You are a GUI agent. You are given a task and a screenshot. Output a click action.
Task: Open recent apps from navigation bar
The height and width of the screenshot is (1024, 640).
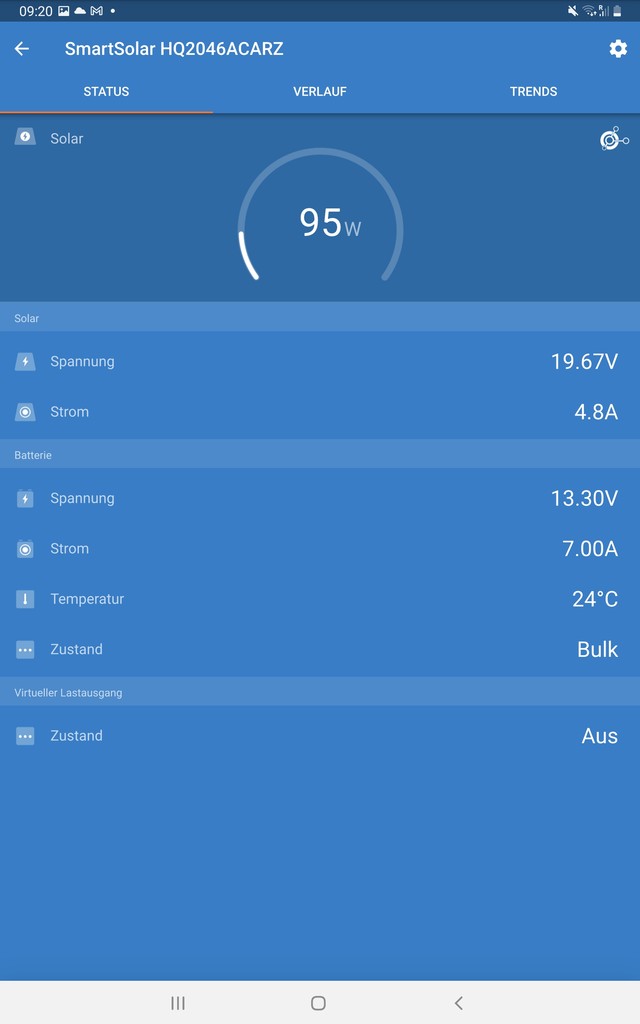(x=178, y=1002)
